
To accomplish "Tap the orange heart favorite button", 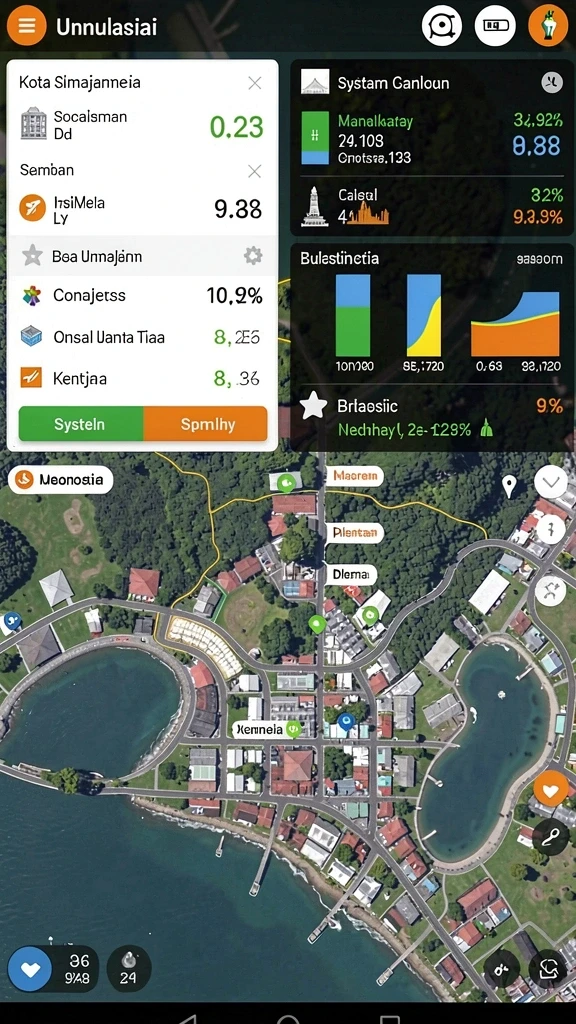I will coord(551,792).
